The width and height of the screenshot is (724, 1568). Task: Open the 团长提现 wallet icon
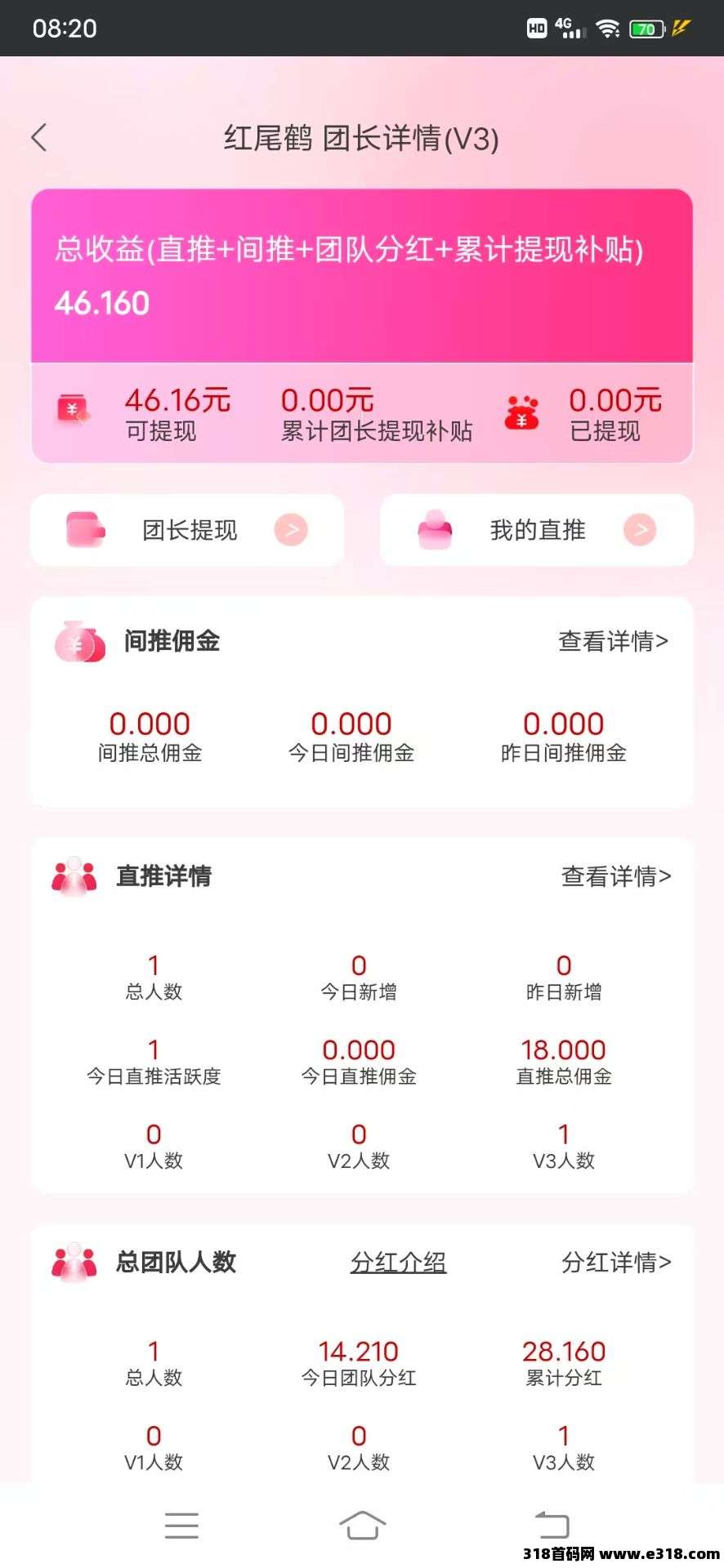pyautogui.click(x=86, y=529)
